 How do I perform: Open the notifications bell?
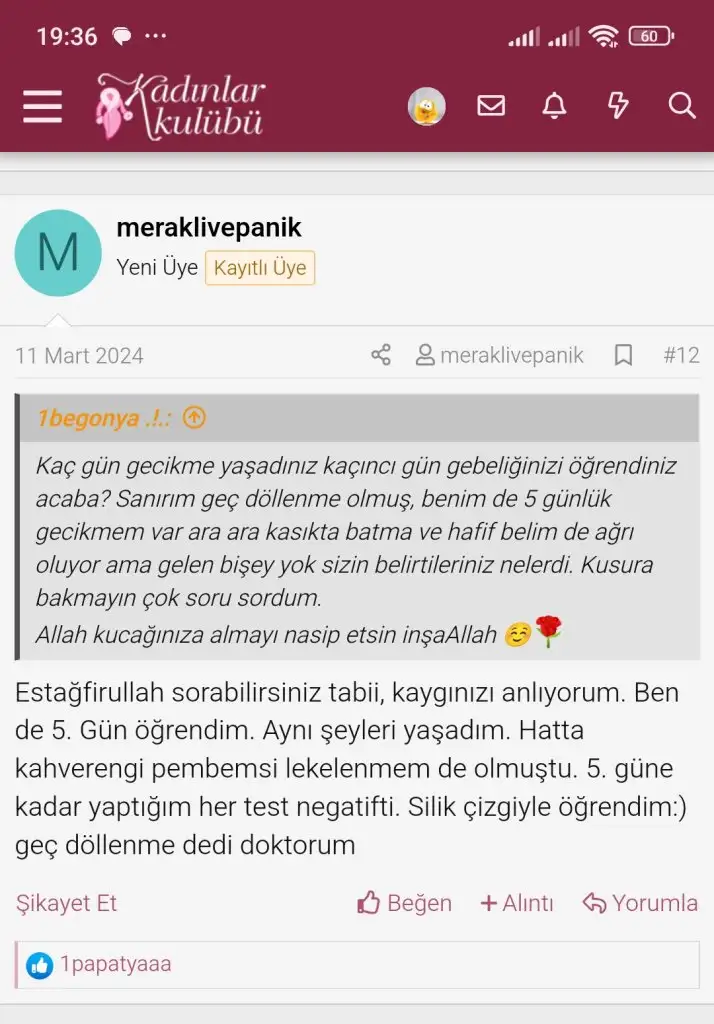554,106
